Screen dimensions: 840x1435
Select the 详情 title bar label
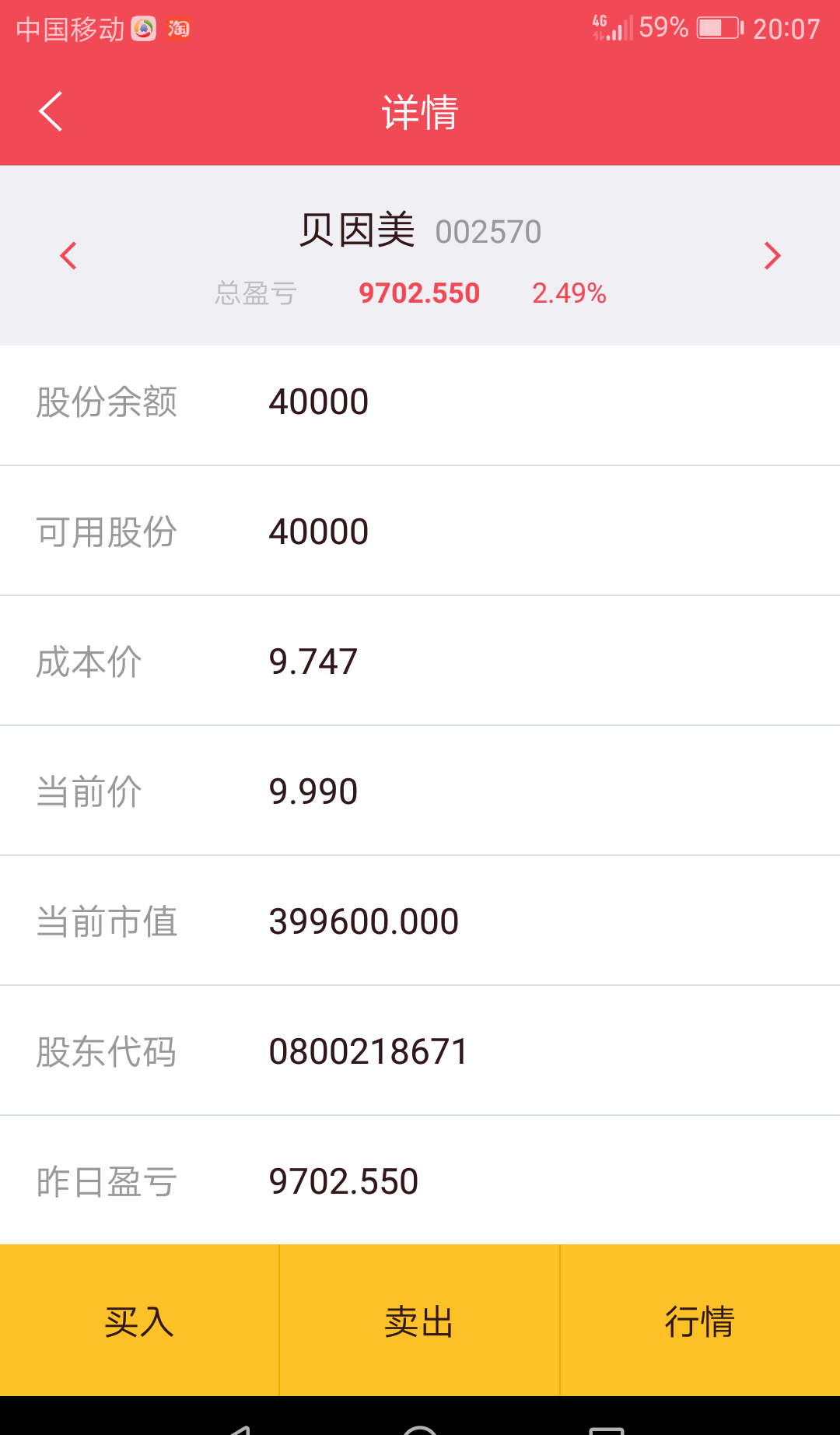[x=420, y=110]
